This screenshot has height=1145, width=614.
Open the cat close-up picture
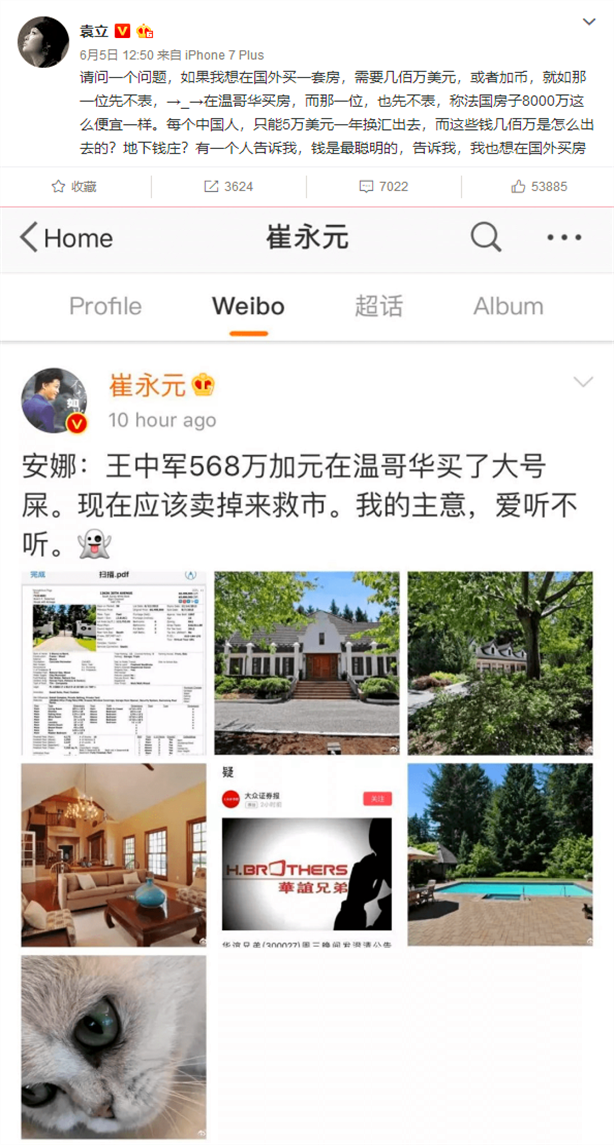click(114, 1047)
